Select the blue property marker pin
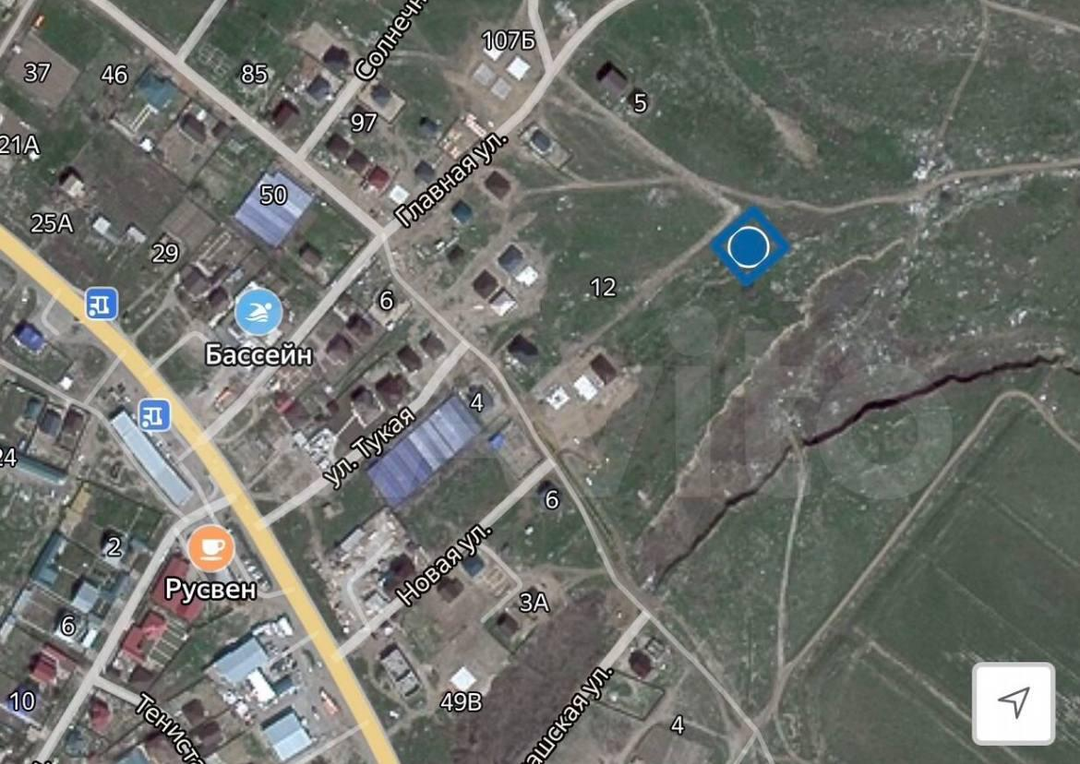 pos(749,246)
